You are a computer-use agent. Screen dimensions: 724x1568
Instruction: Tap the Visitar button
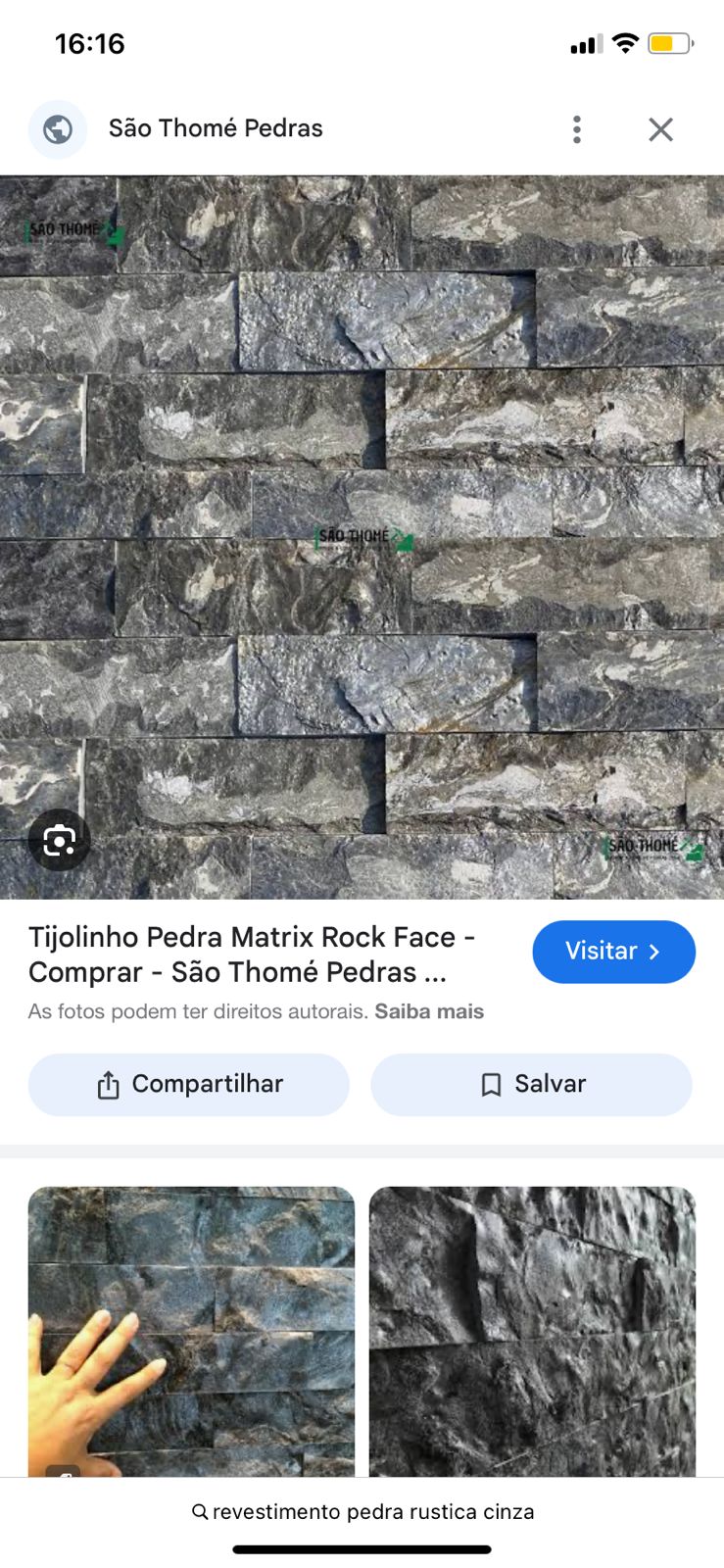[x=613, y=952]
